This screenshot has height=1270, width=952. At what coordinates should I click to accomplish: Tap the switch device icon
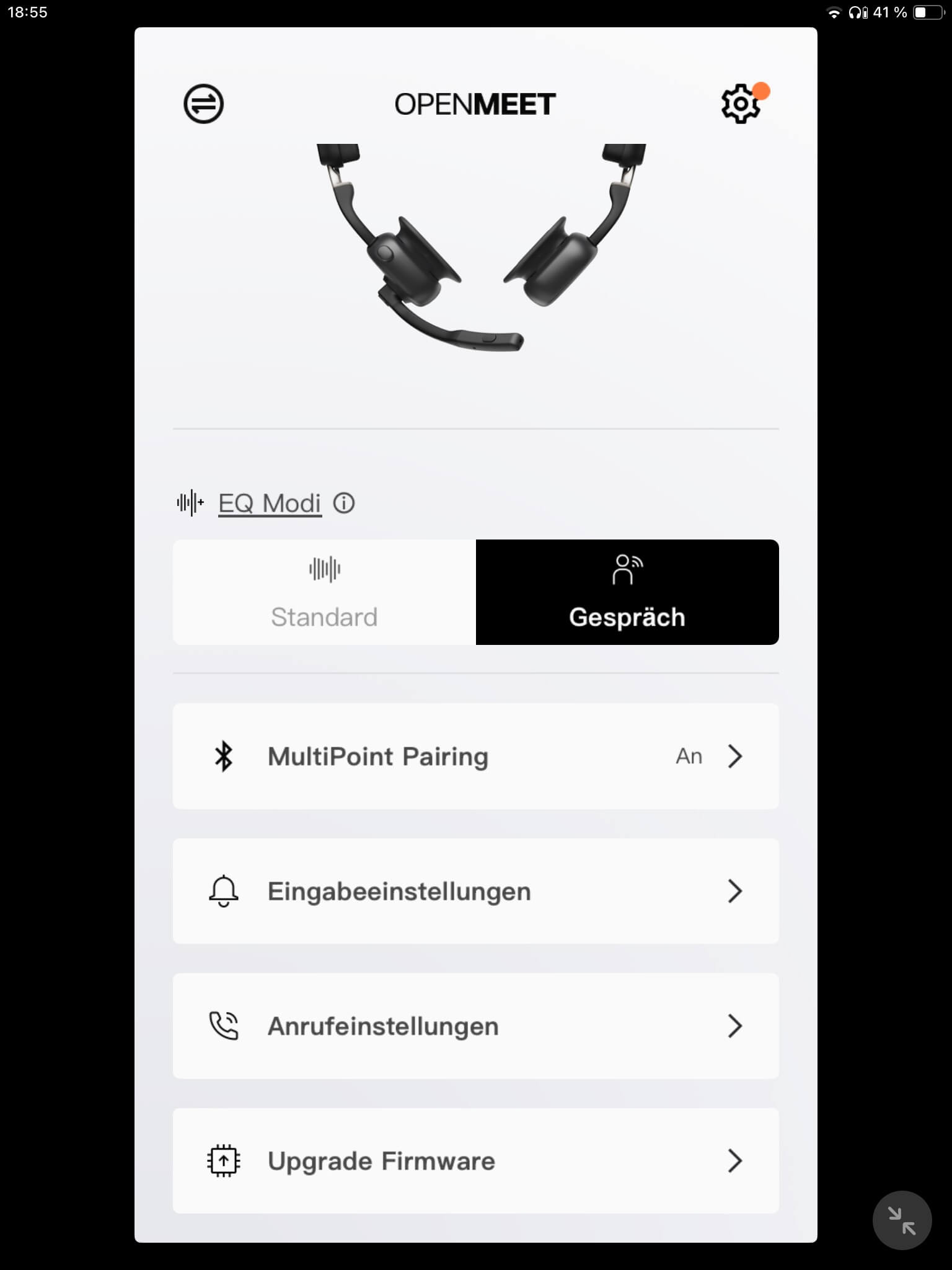pos(203,104)
